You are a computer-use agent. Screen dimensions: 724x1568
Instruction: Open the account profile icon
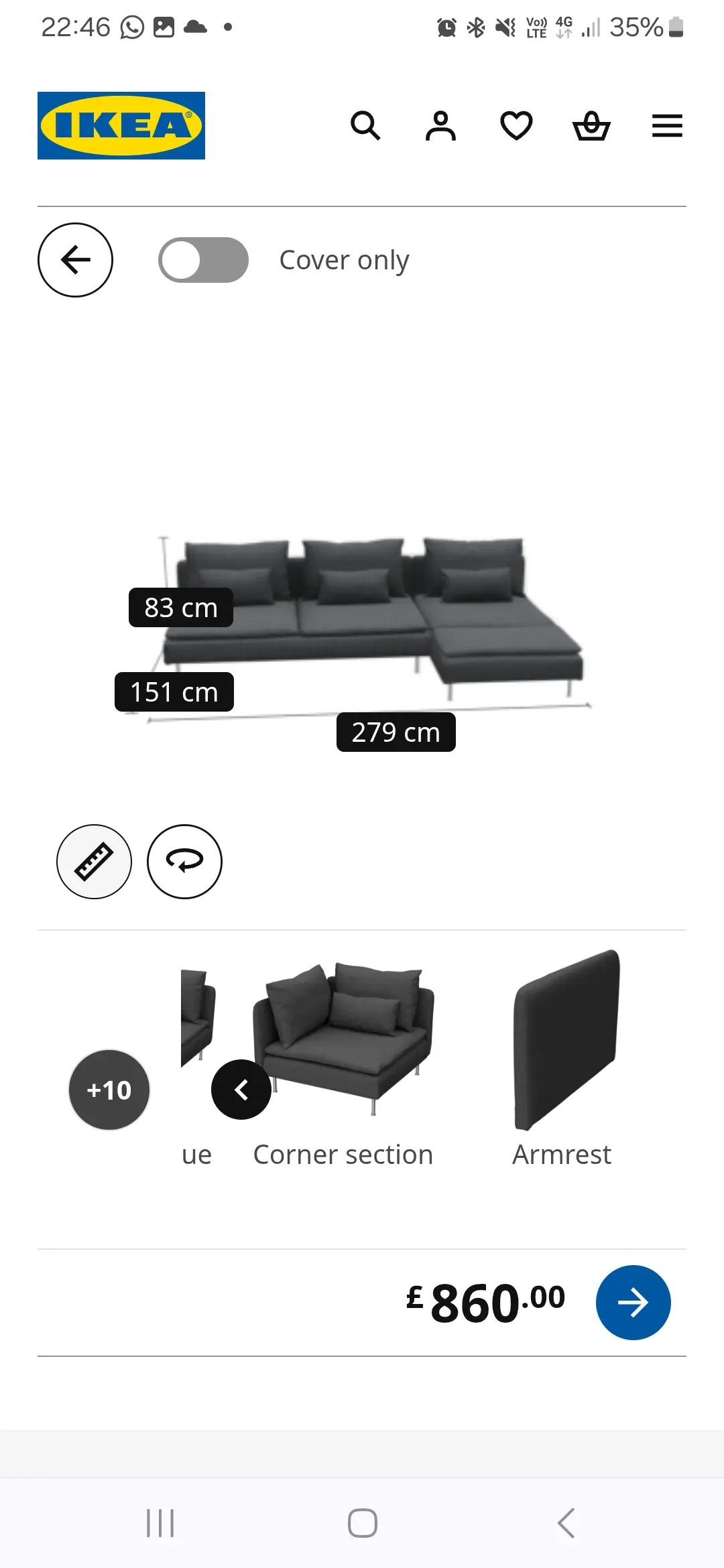click(x=440, y=125)
